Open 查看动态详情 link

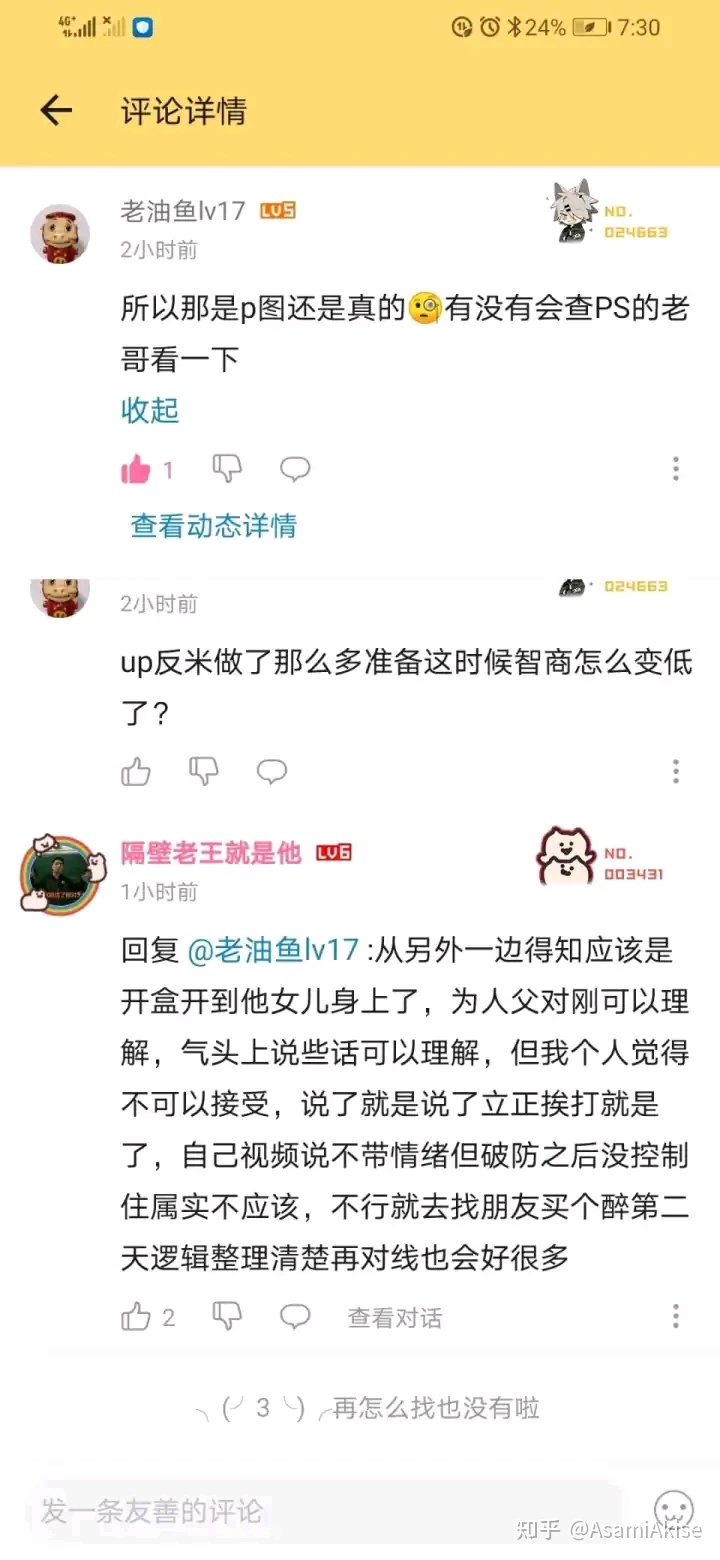click(213, 526)
